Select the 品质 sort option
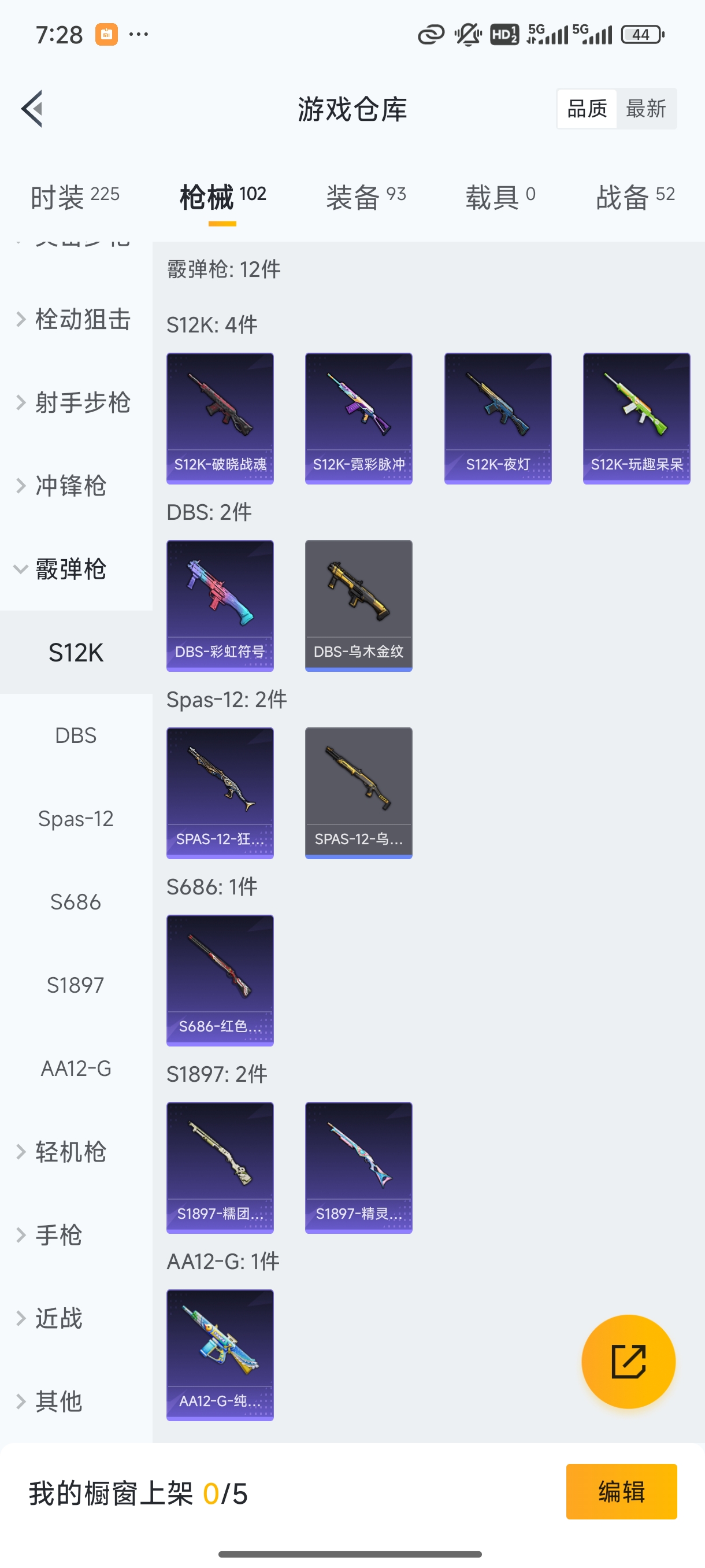The width and height of the screenshot is (705, 1568). click(587, 109)
